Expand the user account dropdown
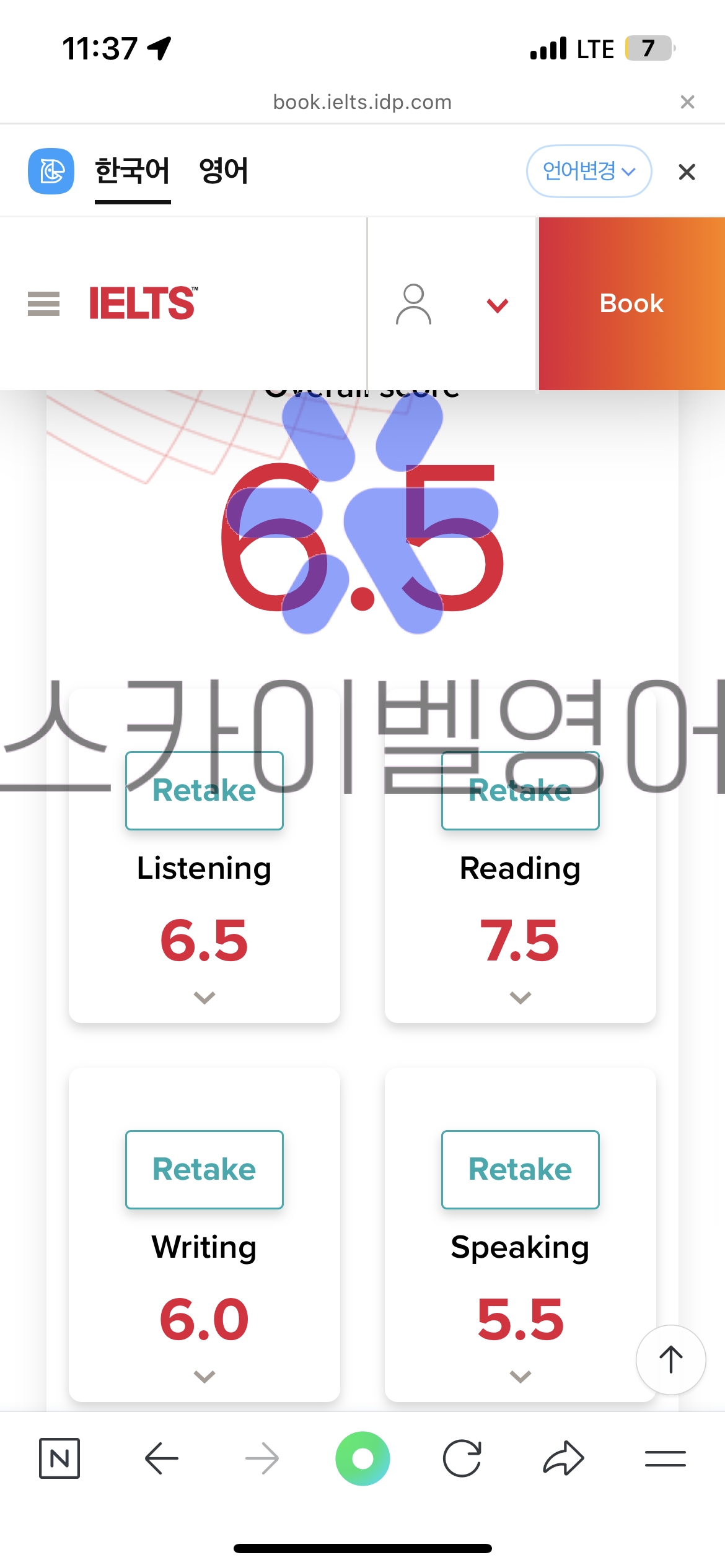 pos(497,305)
